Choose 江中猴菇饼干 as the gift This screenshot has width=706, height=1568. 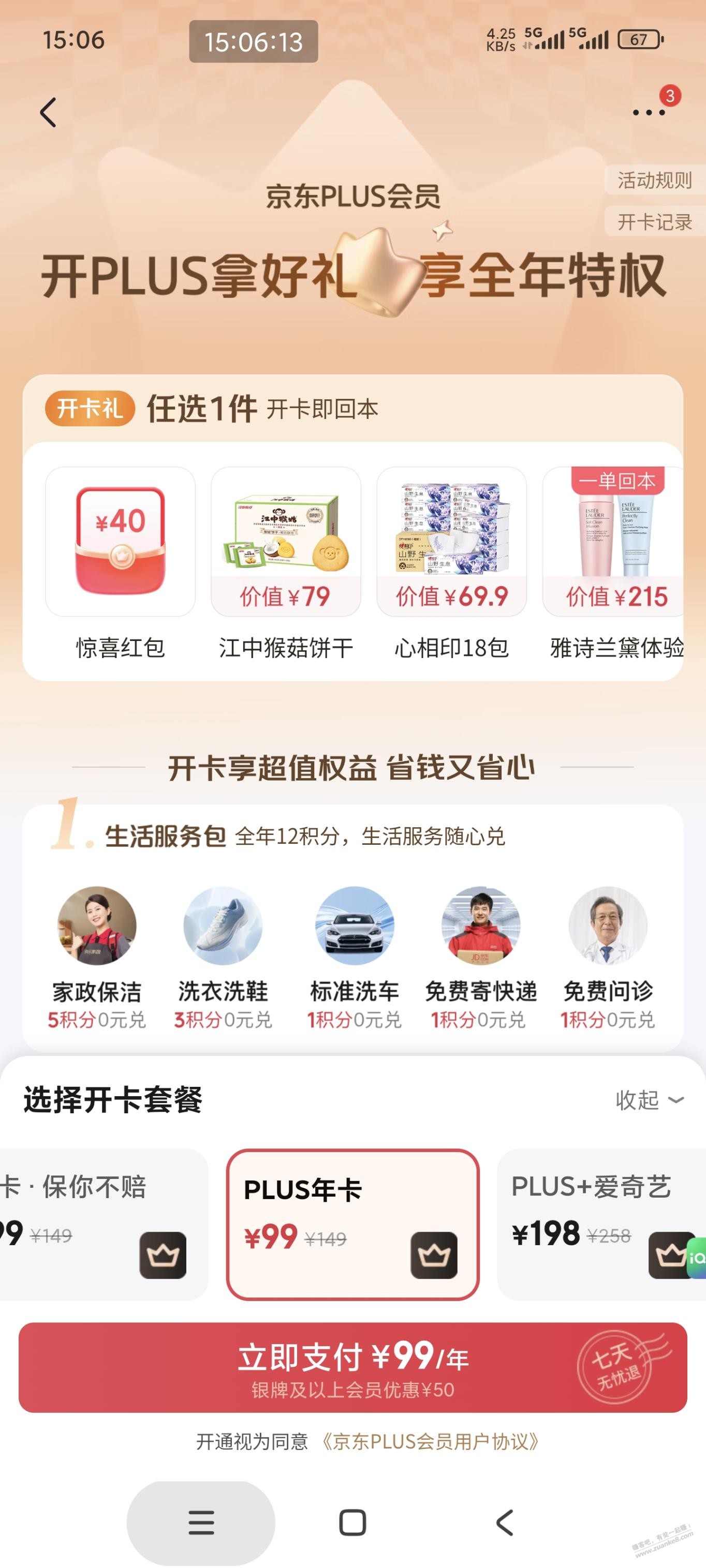[x=286, y=542]
